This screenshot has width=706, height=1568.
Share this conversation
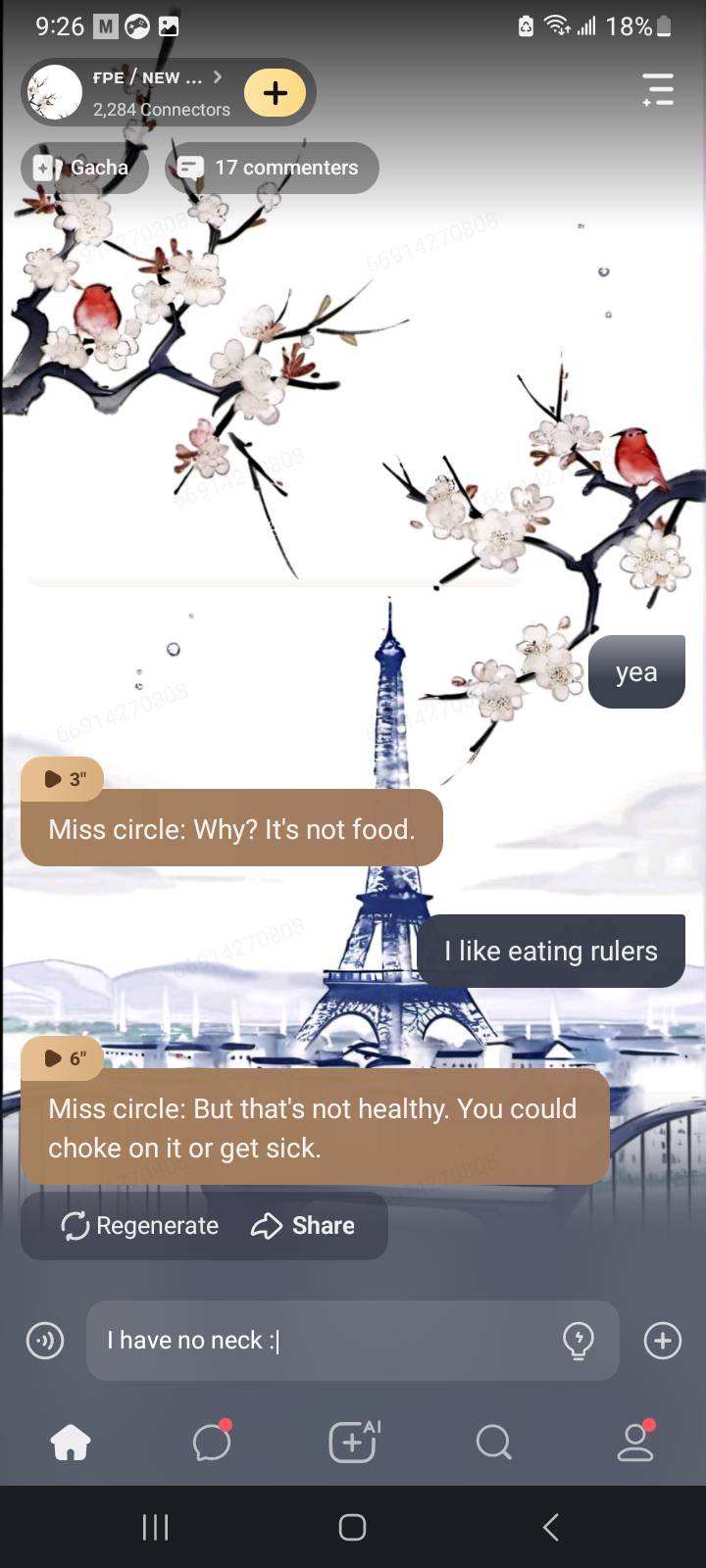303,1226
